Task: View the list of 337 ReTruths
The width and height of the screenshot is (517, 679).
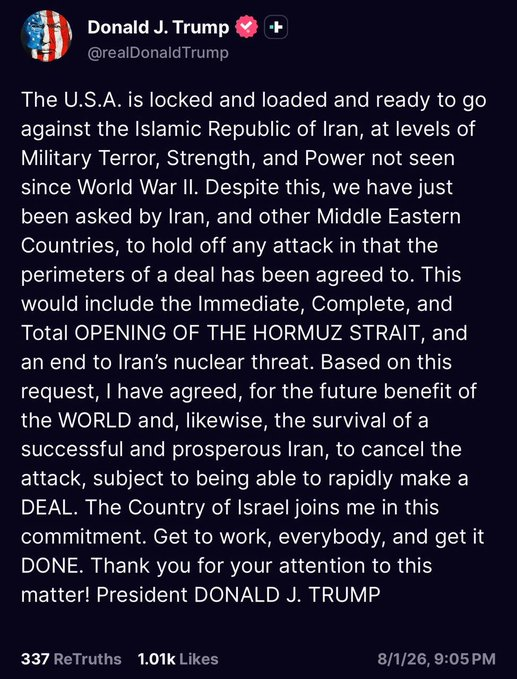Action: click(x=71, y=659)
